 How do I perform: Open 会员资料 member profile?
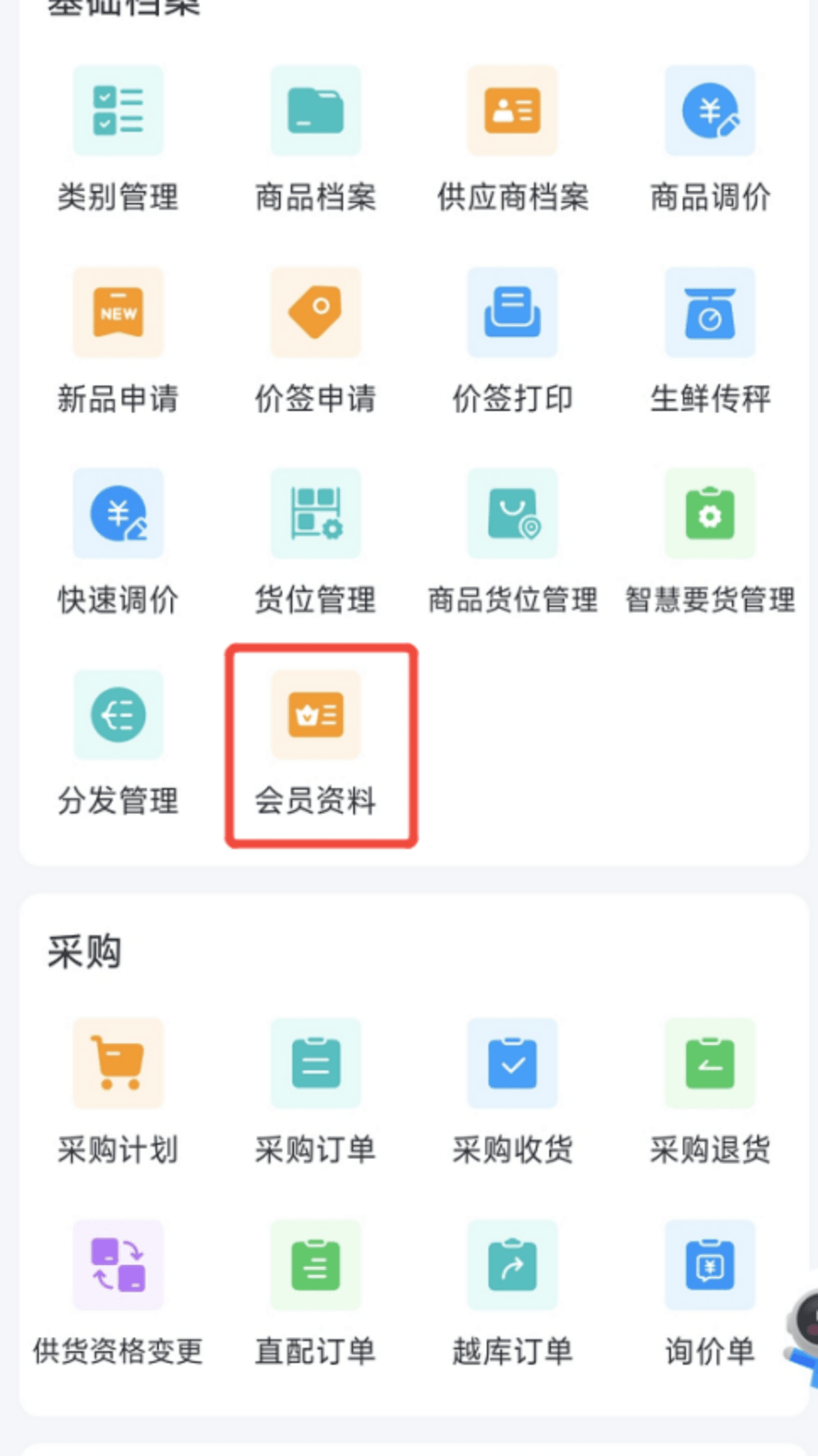pos(315,715)
